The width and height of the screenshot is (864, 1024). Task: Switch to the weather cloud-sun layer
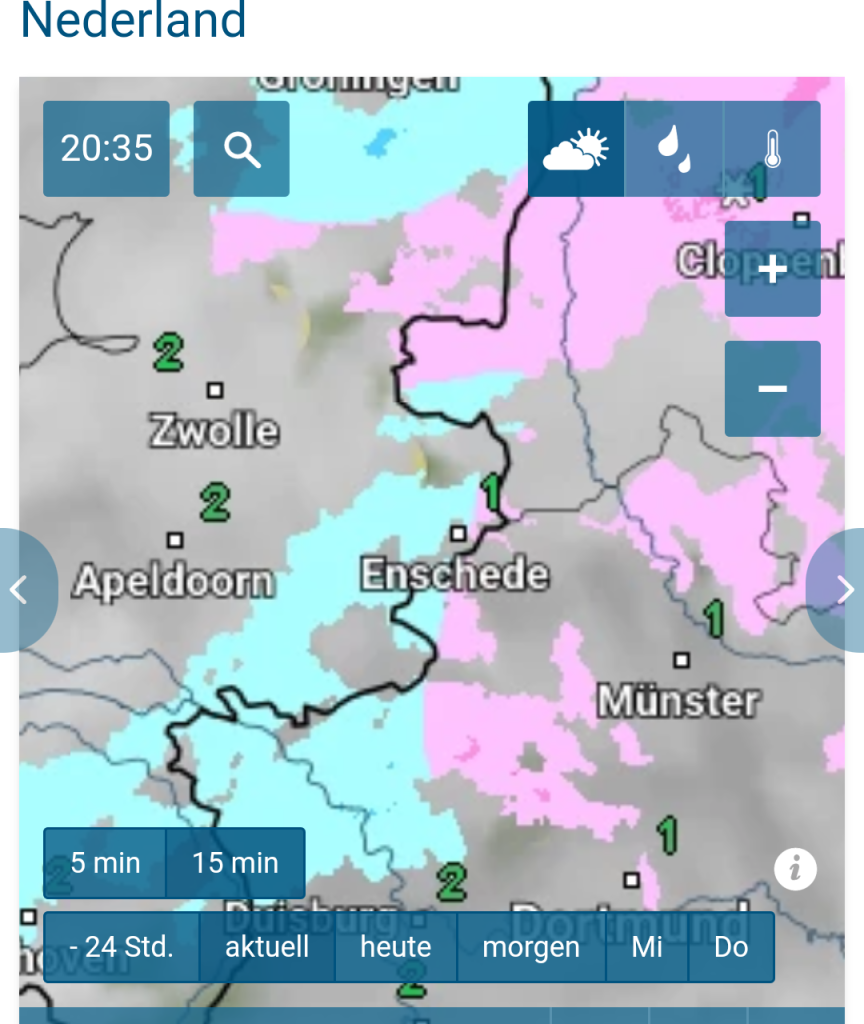[576, 149]
